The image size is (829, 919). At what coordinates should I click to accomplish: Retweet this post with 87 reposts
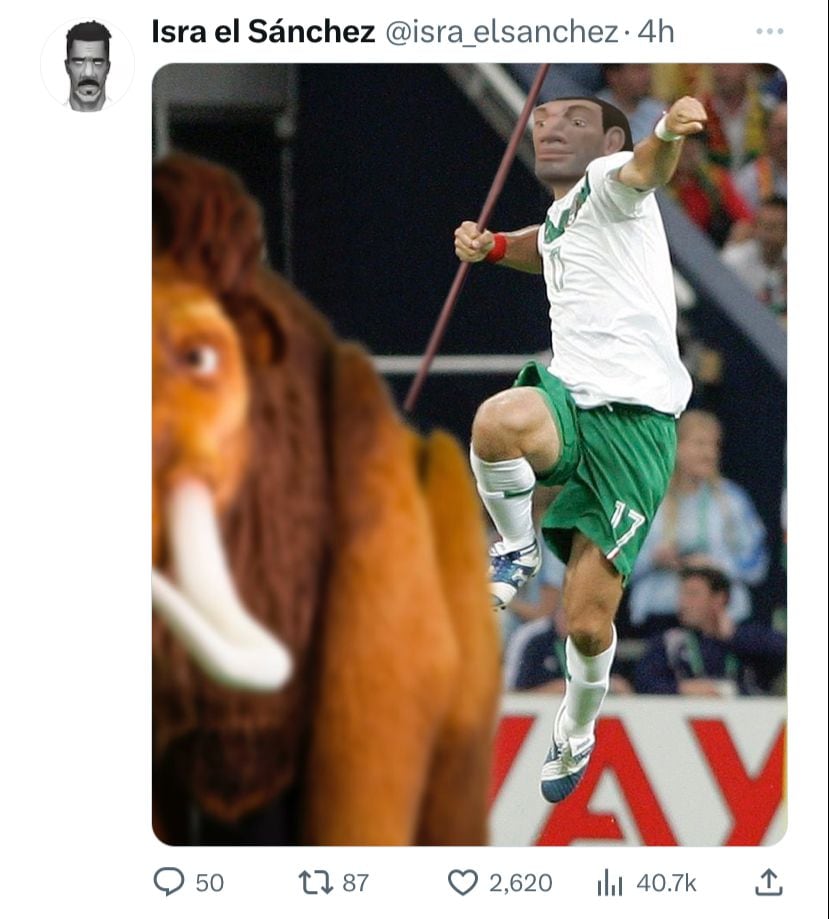(x=316, y=881)
